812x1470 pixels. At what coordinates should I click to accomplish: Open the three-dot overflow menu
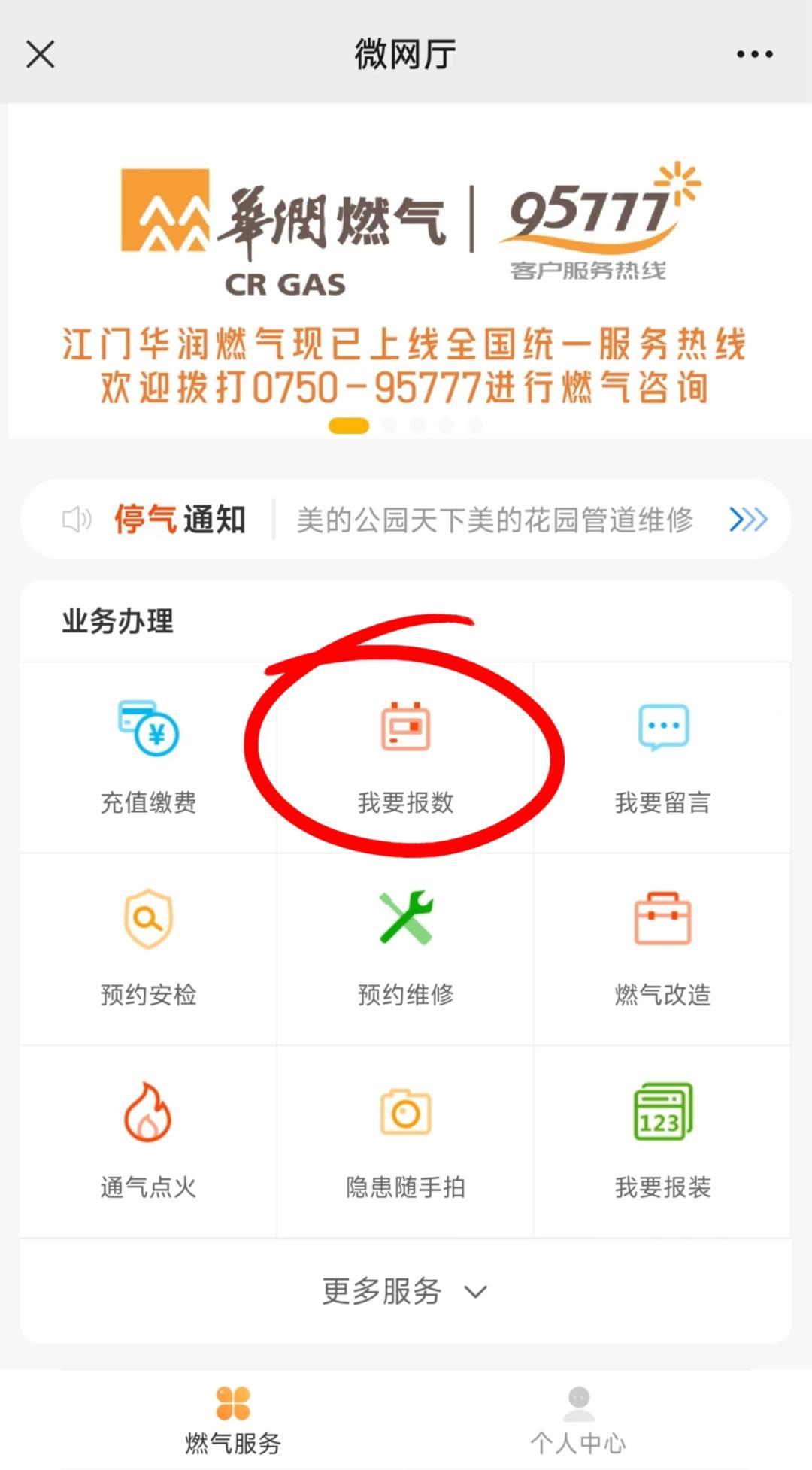[754, 54]
